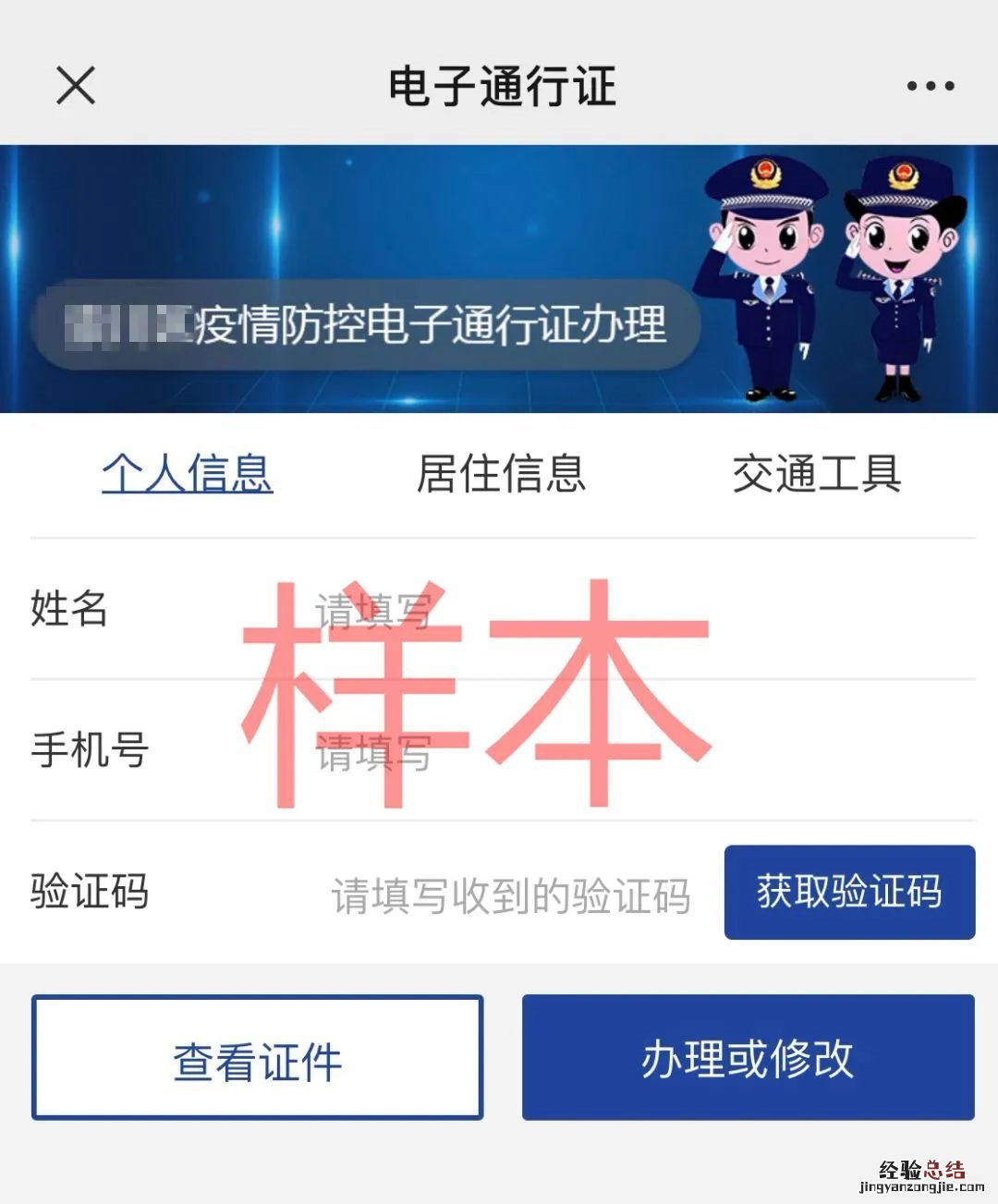The height and width of the screenshot is (1204, 998).
Task: Switch to the 个人信息 tab
Action: 188,473
